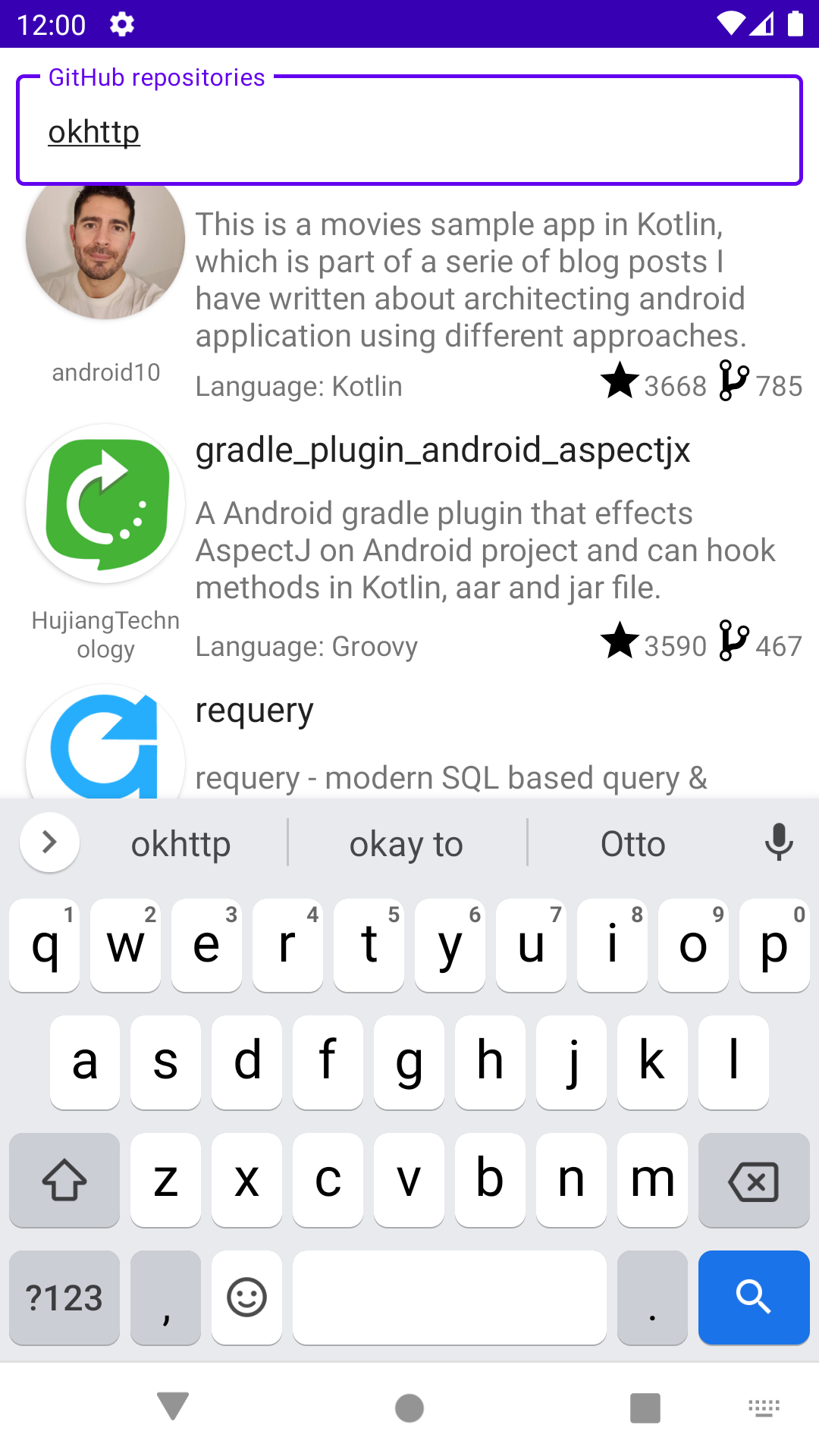Viewport: 819px width, 1456px height.
Task: Tap the microphone icon for voice input
Action: coord(780,843)
